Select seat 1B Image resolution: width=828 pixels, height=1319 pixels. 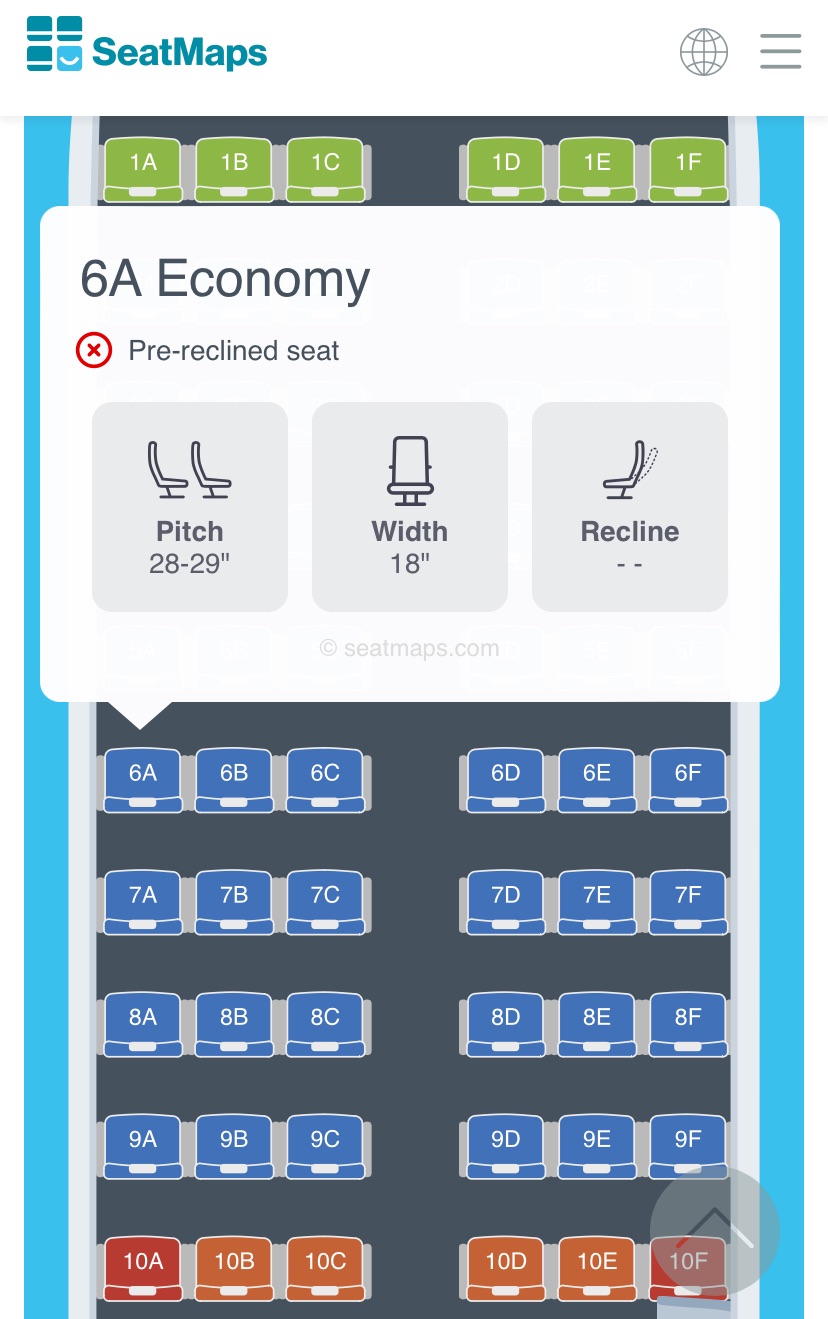click(234, 167)
